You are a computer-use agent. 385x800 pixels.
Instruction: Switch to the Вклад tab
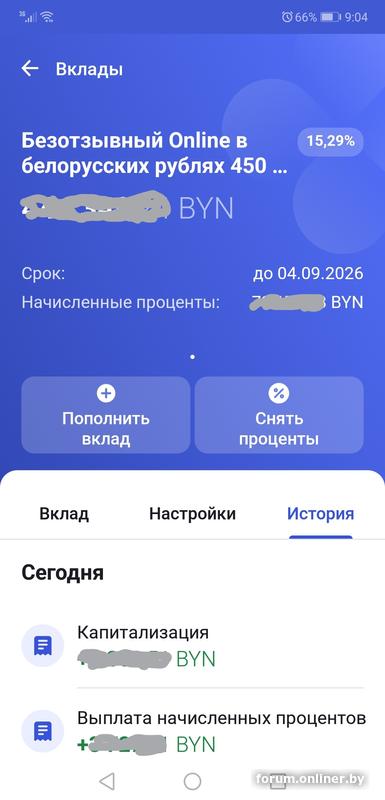click(64, 513)
